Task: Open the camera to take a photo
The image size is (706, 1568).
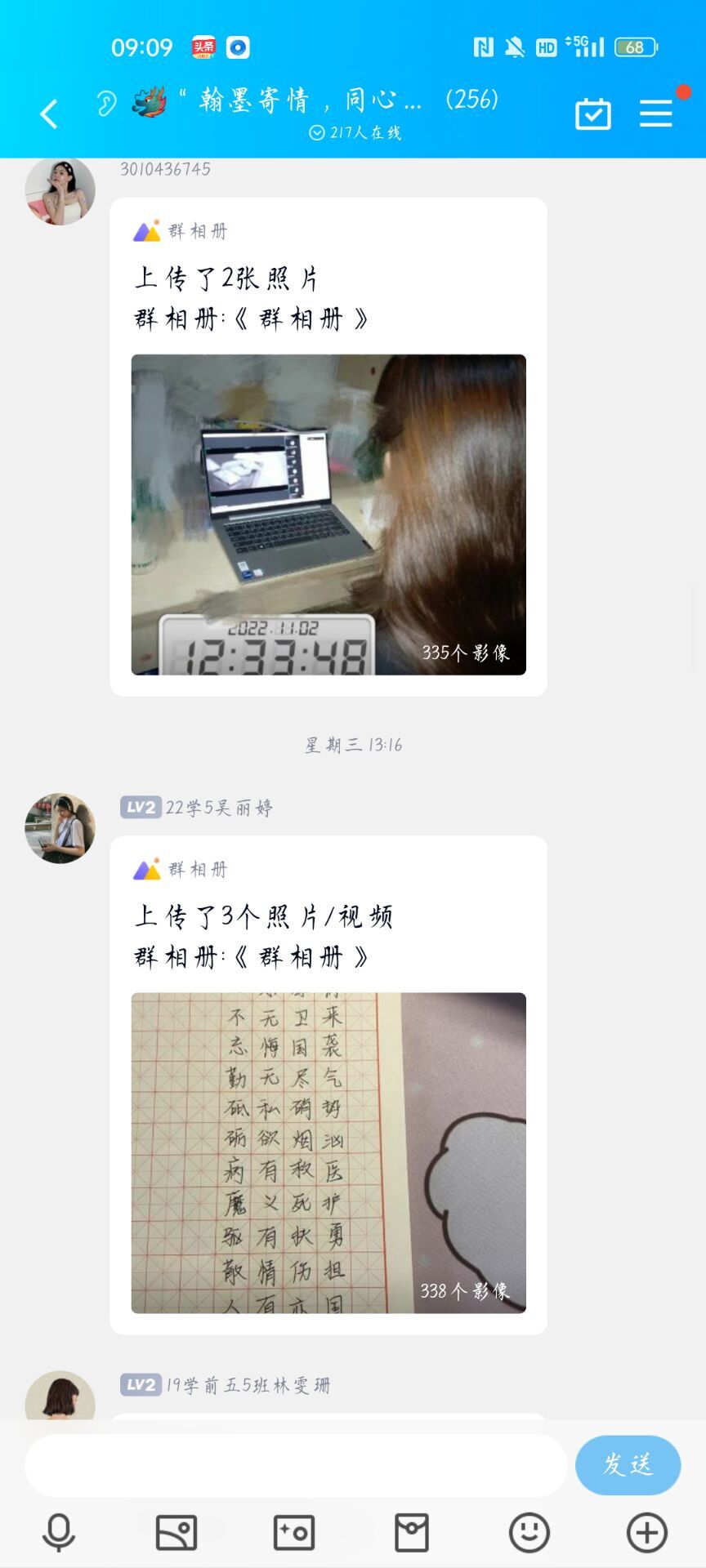Action: tap(294, 1532)
